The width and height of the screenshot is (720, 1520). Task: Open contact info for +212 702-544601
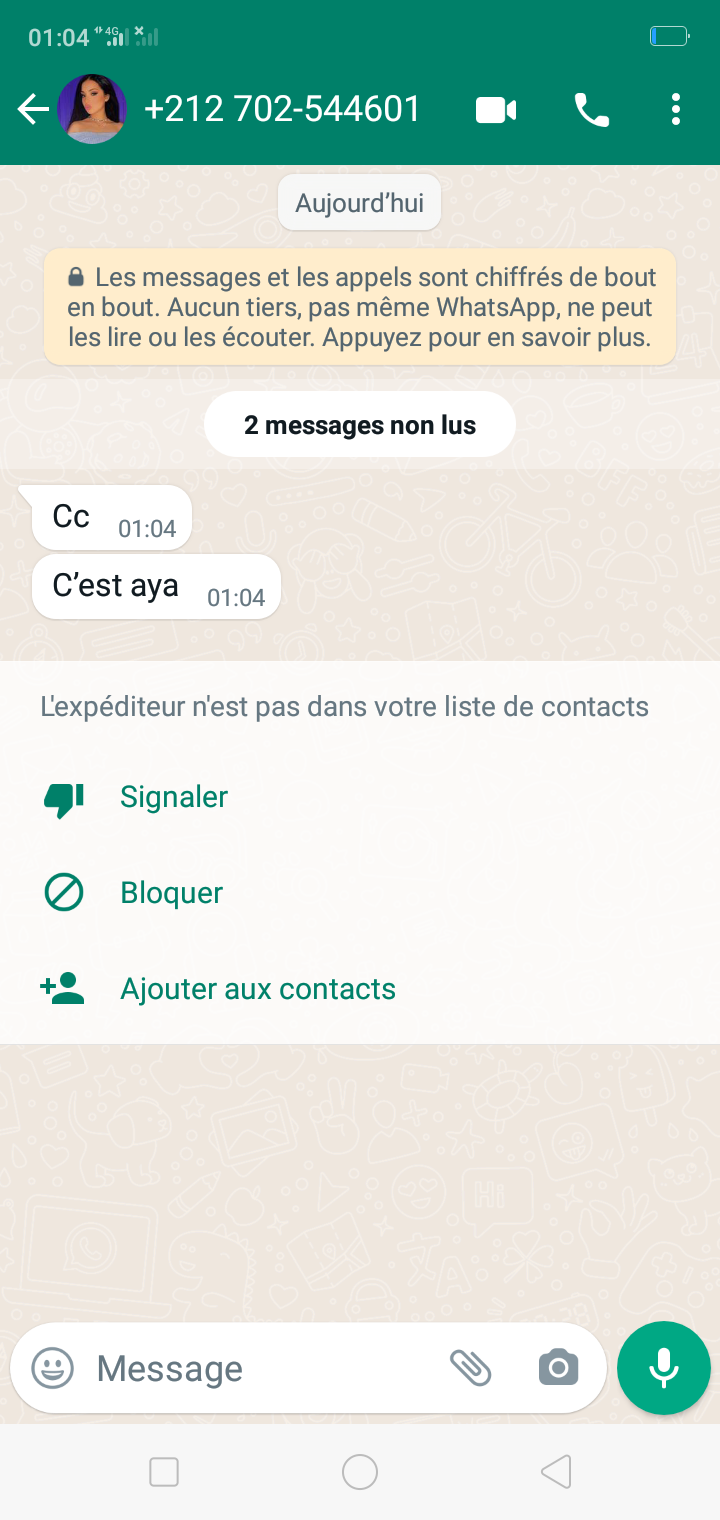point(282,109)
